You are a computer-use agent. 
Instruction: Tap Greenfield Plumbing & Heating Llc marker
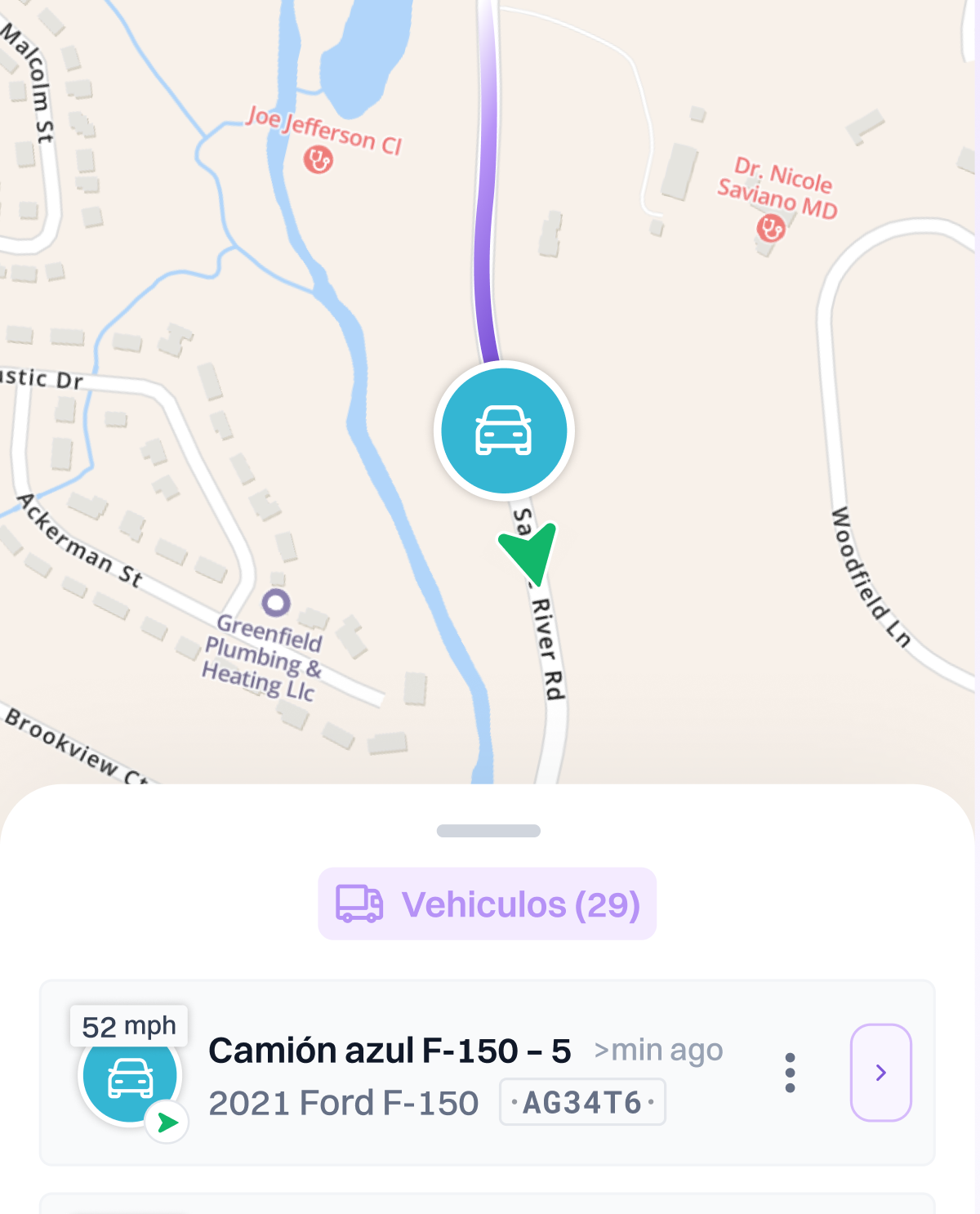[276, 603]
